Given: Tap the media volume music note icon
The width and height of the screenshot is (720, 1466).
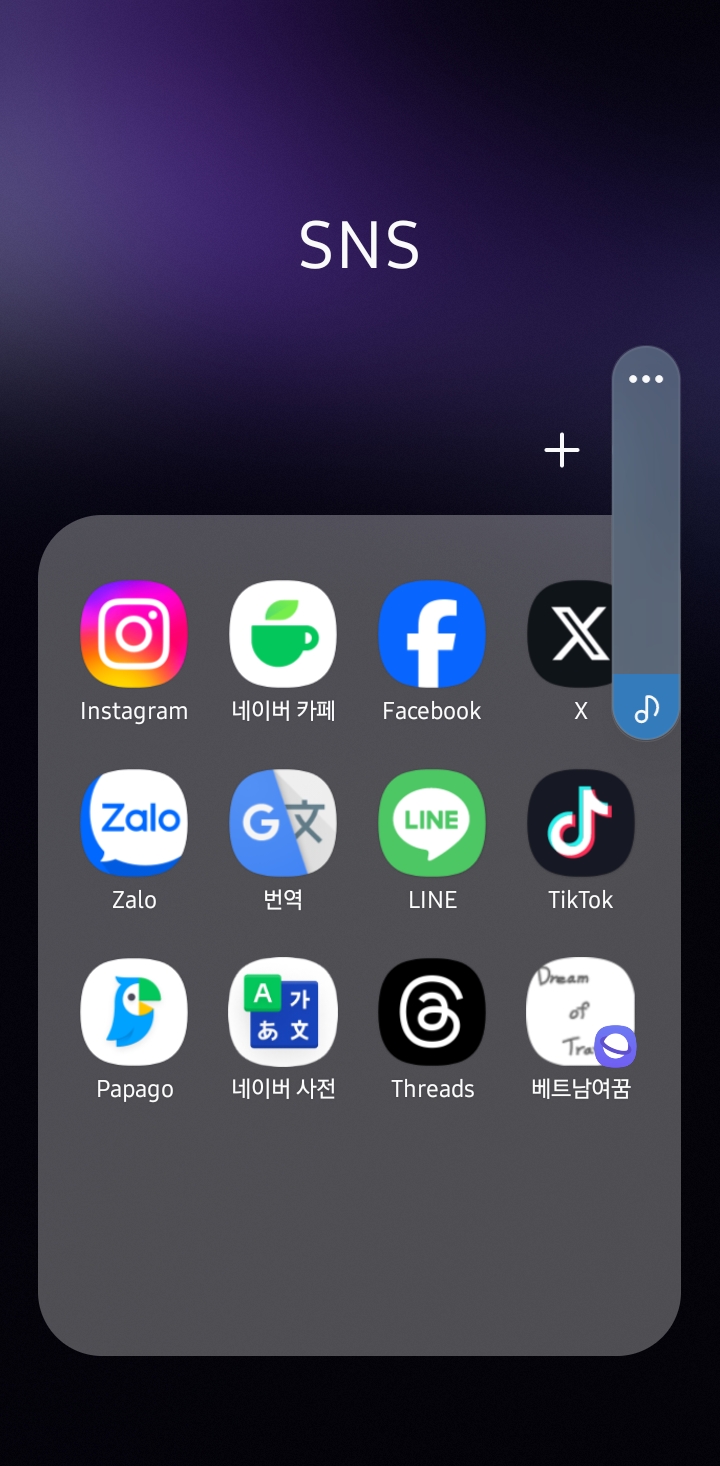Looking at the screenshot, I should 646,709.
